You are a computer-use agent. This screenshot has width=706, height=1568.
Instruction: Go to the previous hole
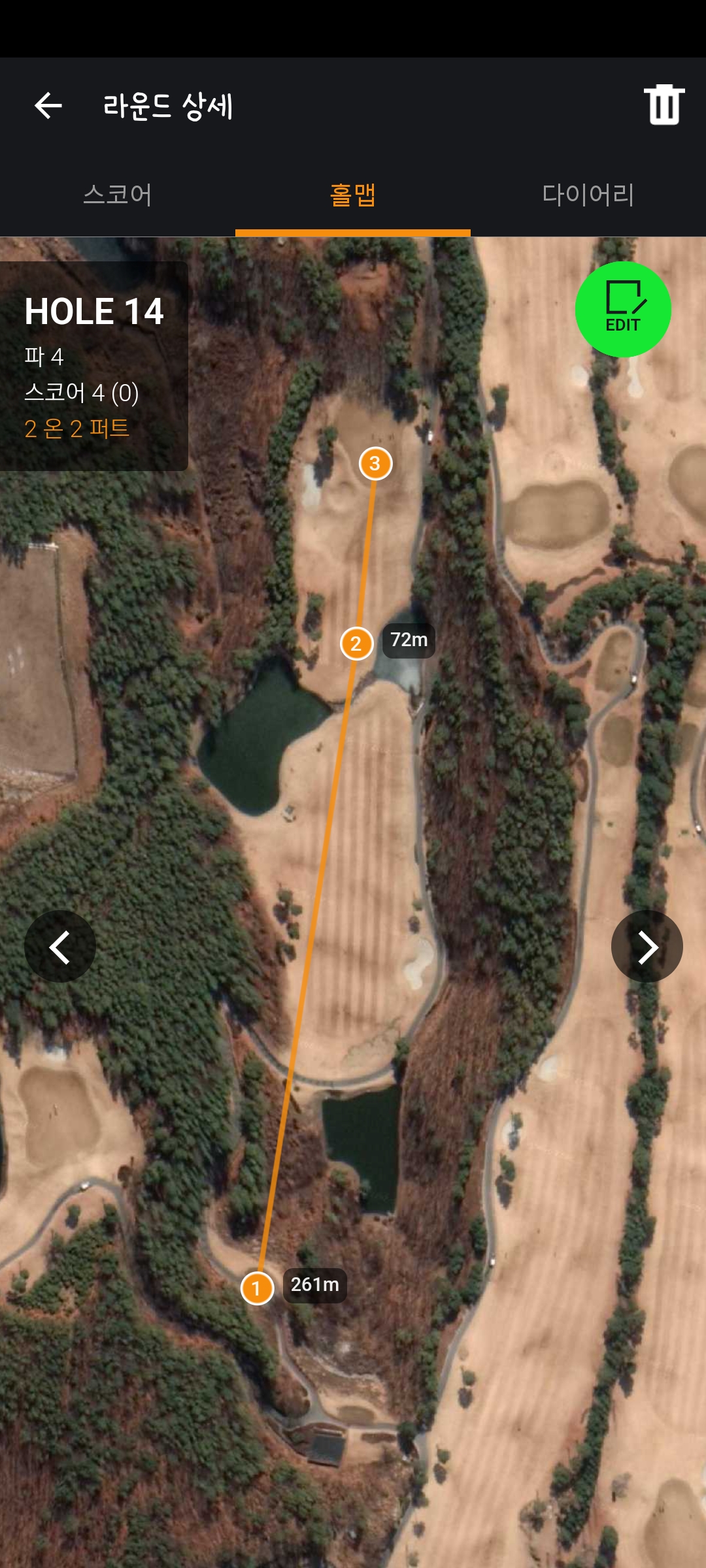60,947
